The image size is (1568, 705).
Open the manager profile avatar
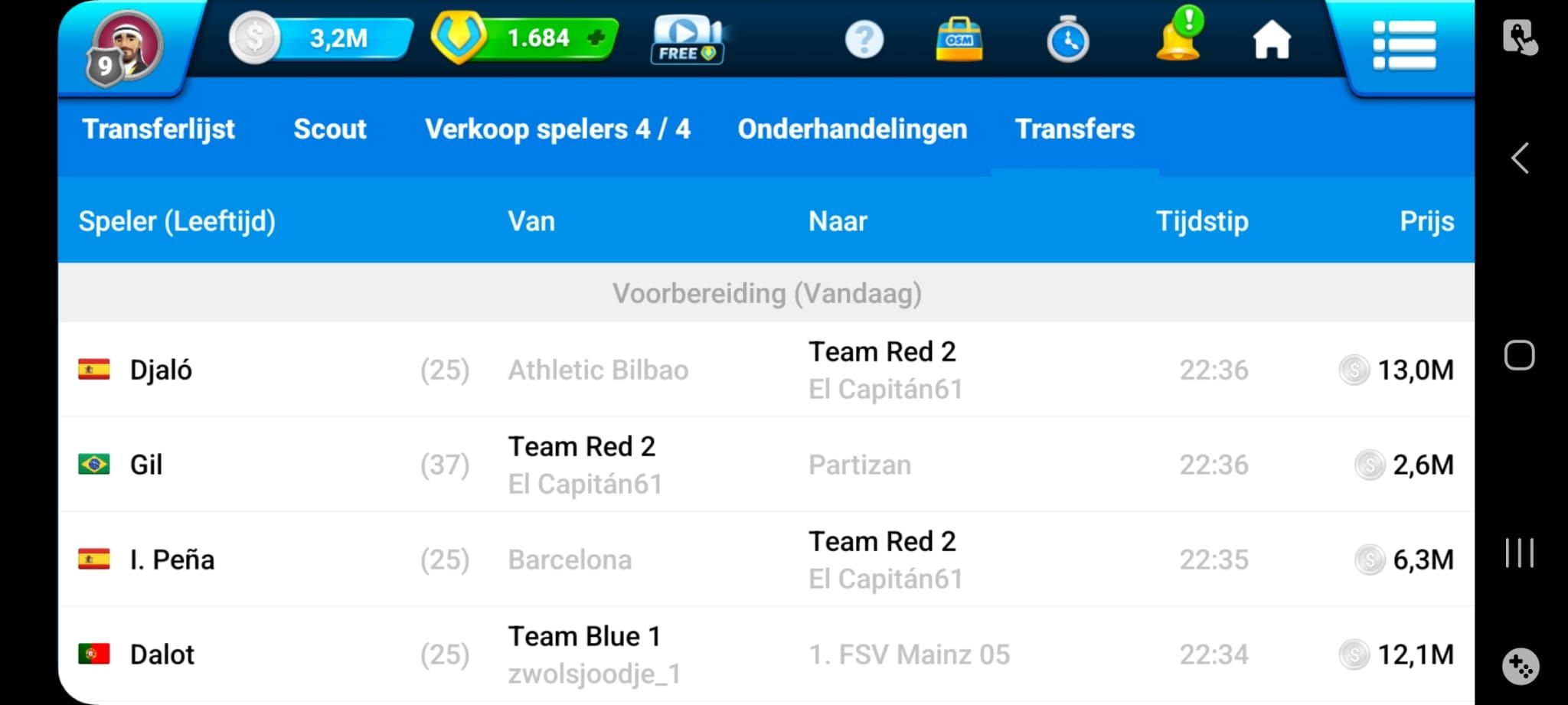pos(126,46)
